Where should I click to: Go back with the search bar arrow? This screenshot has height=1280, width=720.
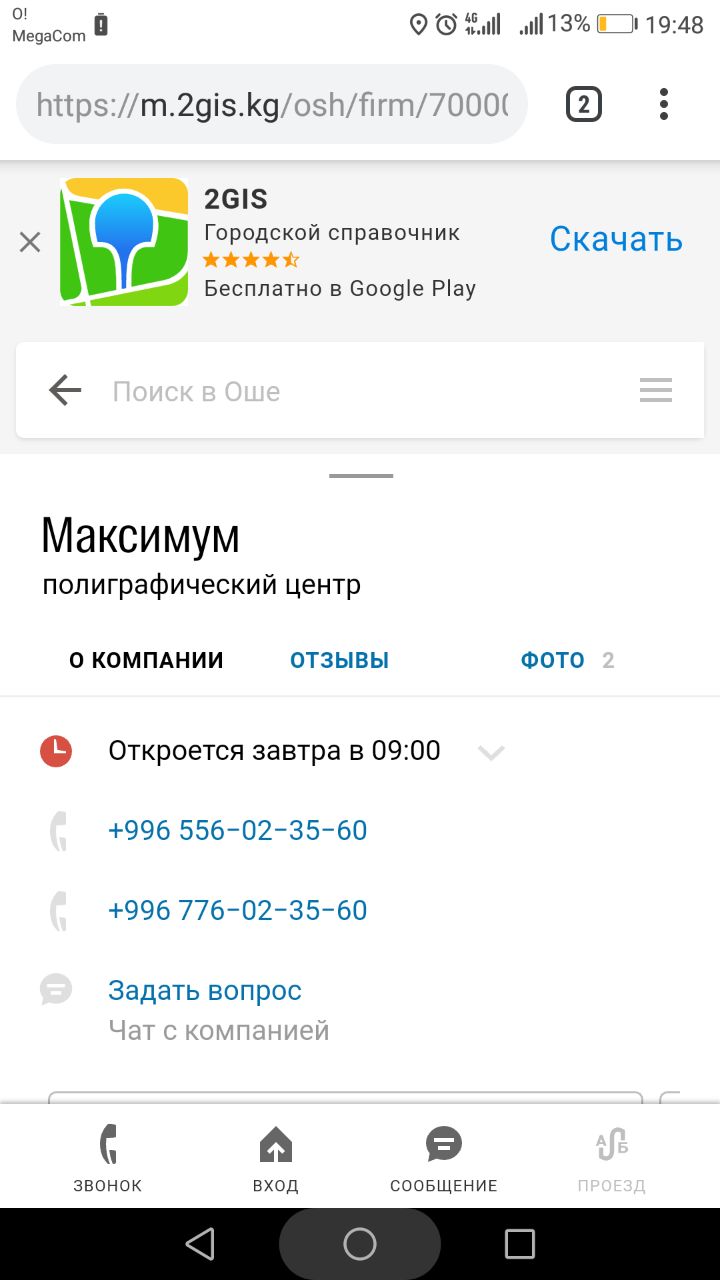point(65,390)
